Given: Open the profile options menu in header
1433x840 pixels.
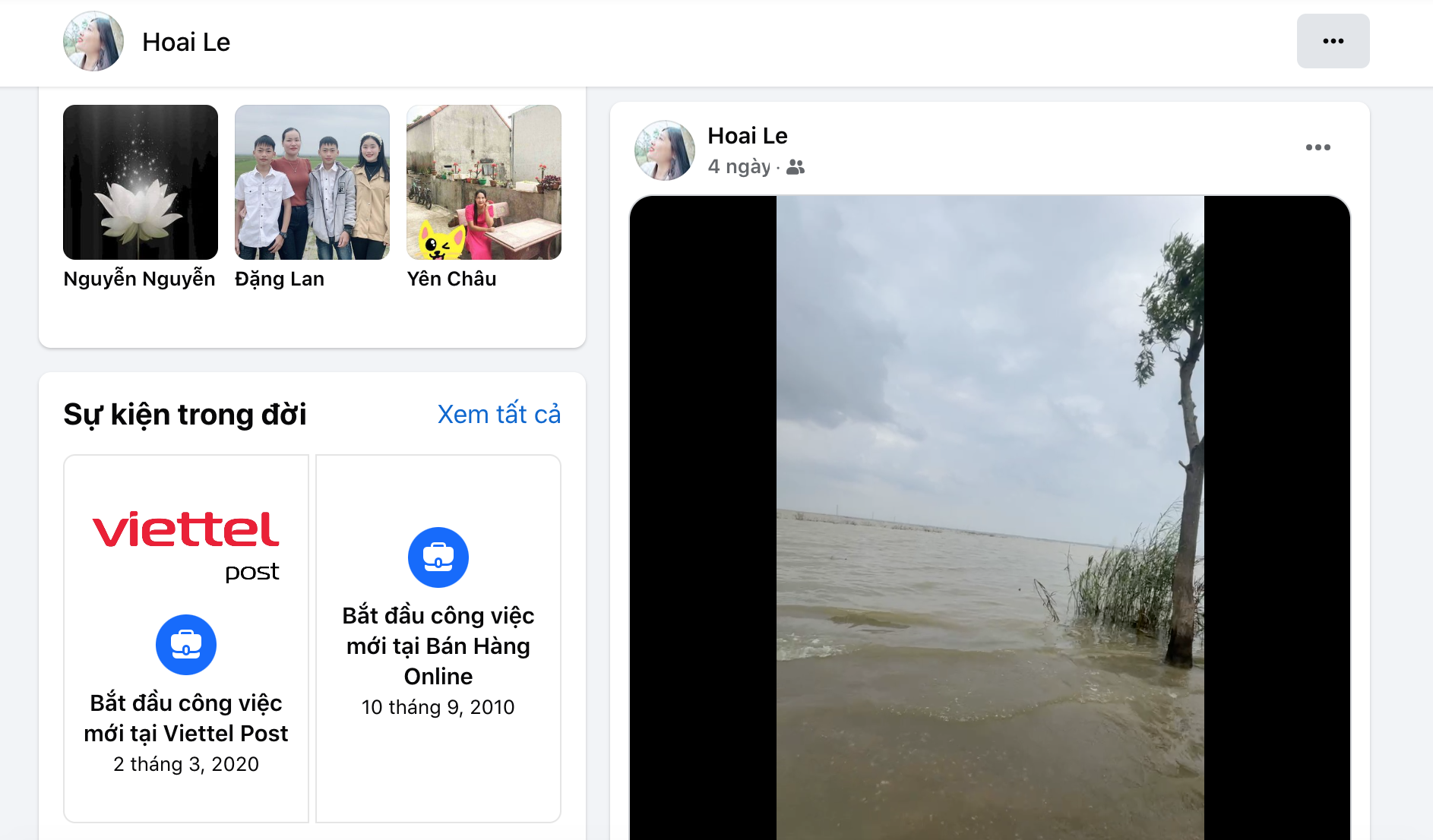Looking at the screenshot, I should click(x=1333, y=41).
